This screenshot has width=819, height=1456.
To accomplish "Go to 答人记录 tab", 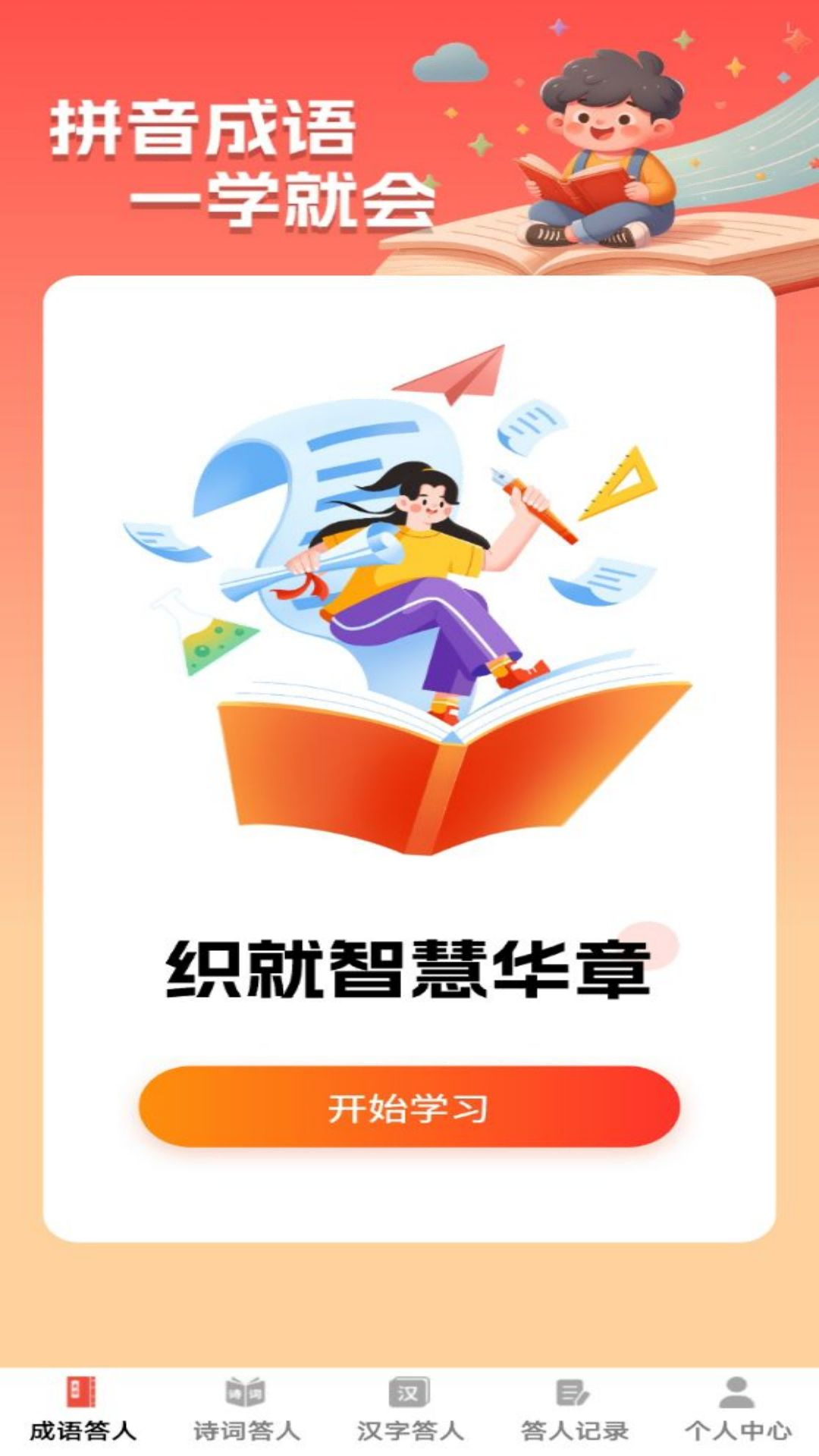I will (x=573, y=1410).
